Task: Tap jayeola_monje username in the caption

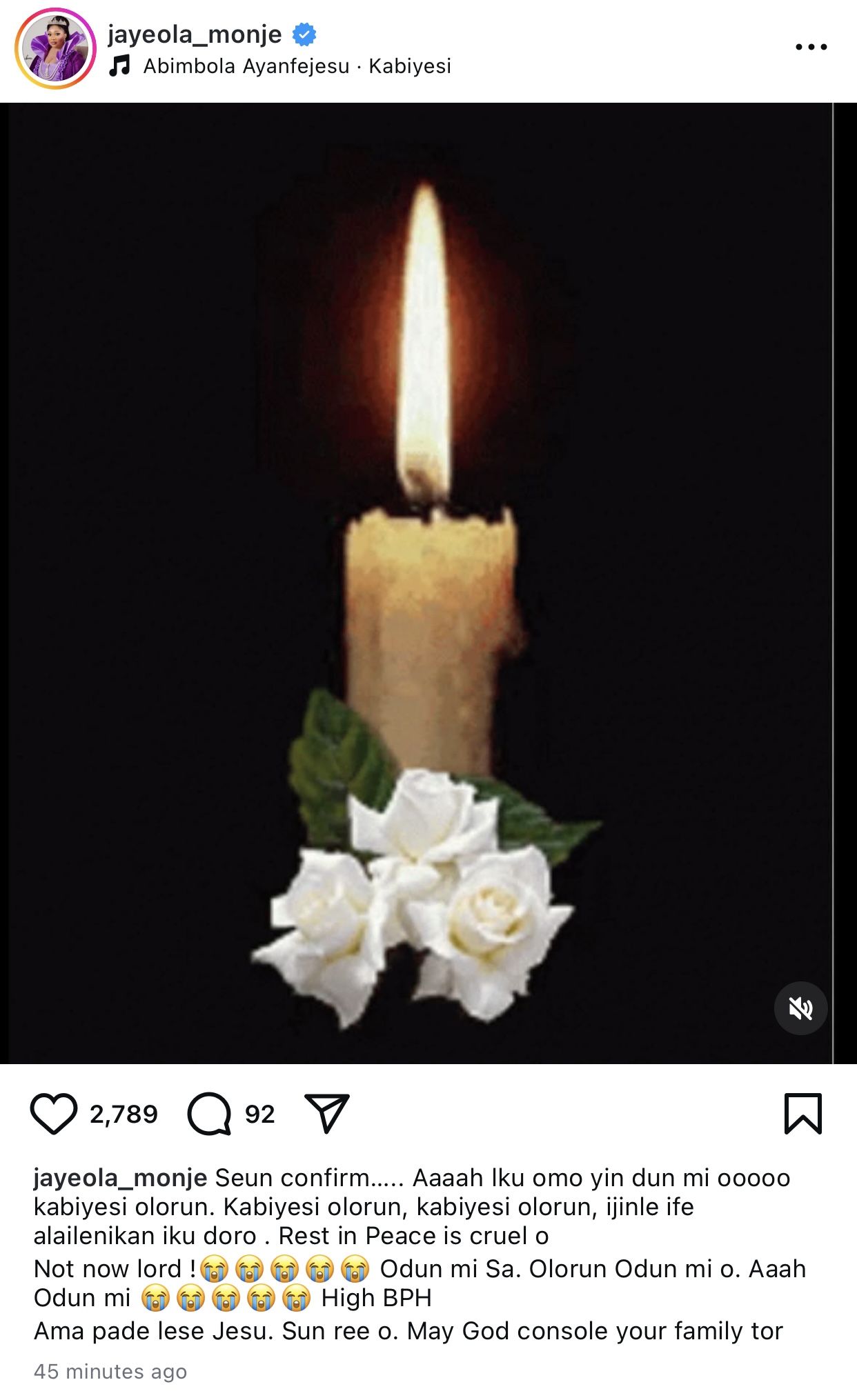Action: coord(120,1178)
